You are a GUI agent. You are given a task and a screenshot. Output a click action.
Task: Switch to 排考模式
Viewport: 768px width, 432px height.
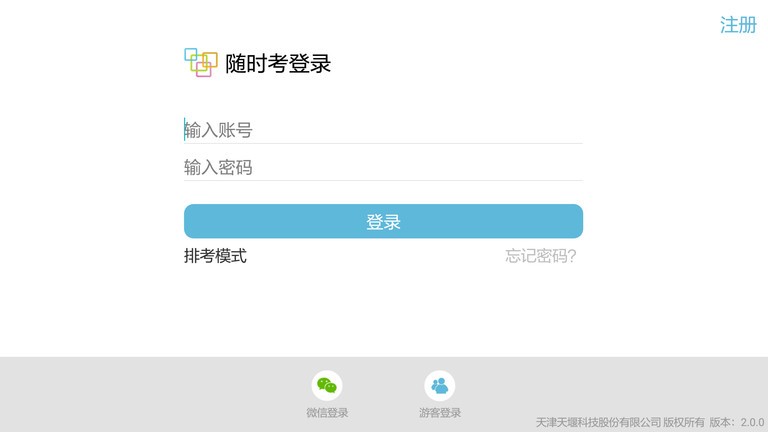tap(215, 256)
